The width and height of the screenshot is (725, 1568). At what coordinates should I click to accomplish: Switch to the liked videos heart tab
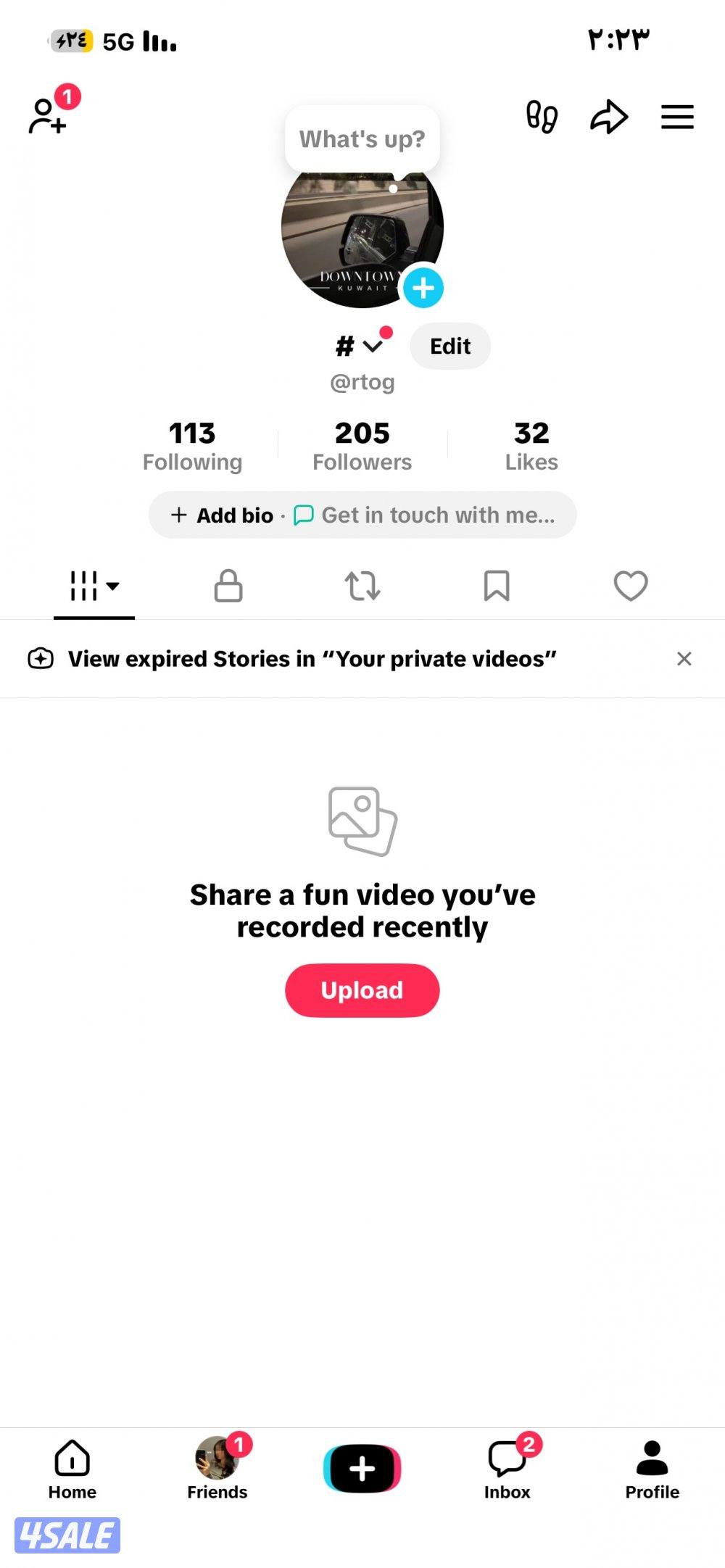point(631,586)
